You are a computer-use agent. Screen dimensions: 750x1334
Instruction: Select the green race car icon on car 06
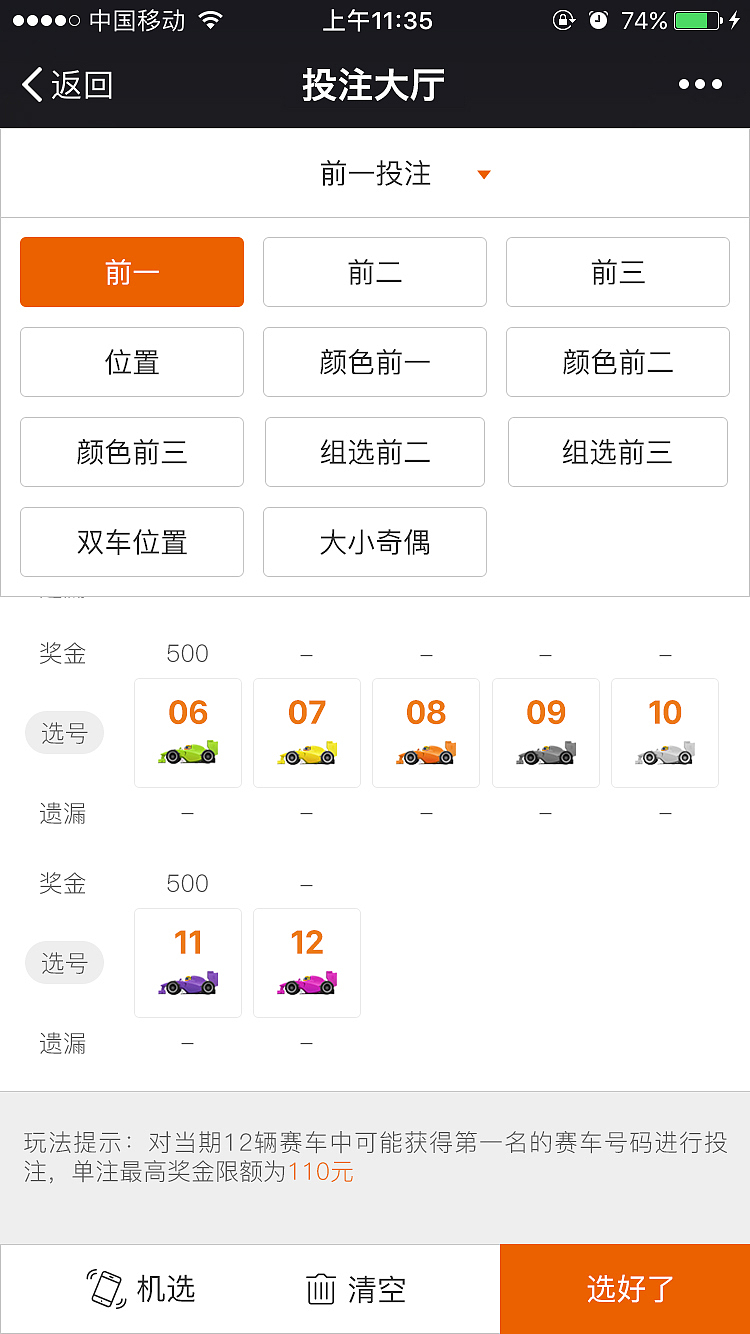tap(188, 755)
